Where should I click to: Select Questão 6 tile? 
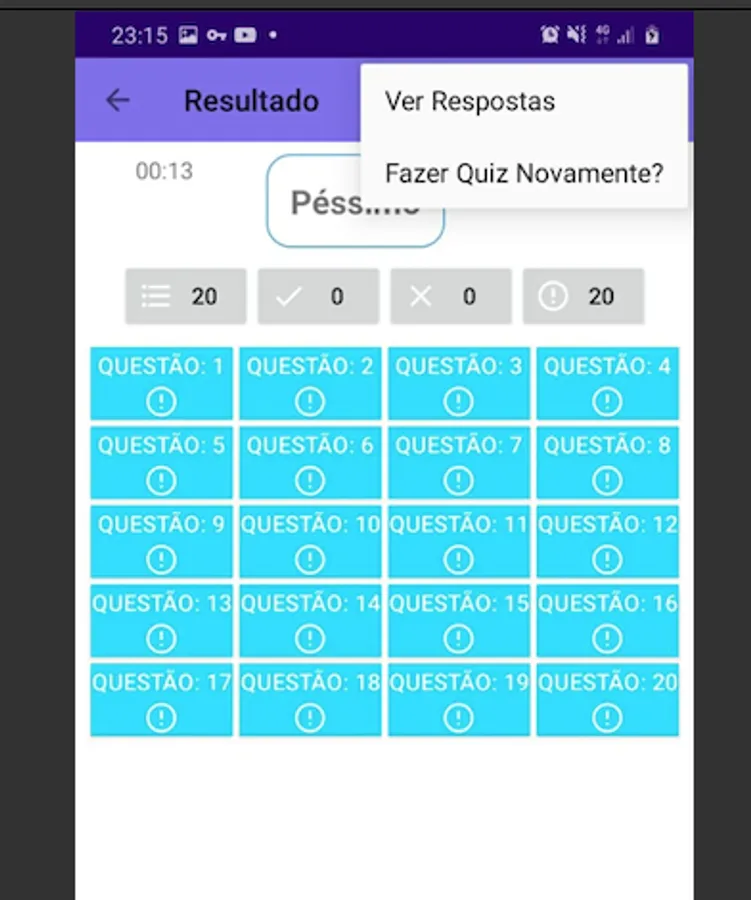[x=310, y=462]
